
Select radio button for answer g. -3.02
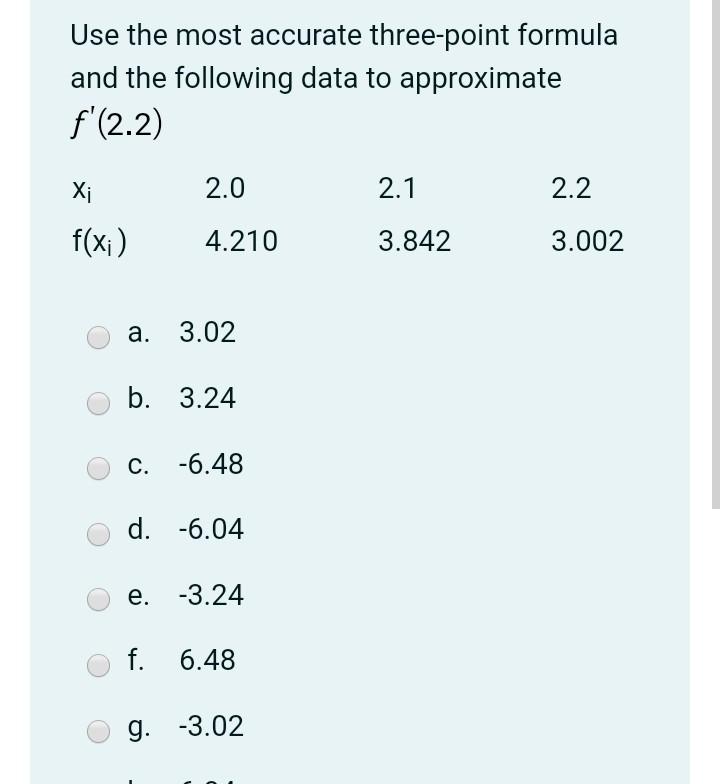pyautogui.click(x=98, y=730)
